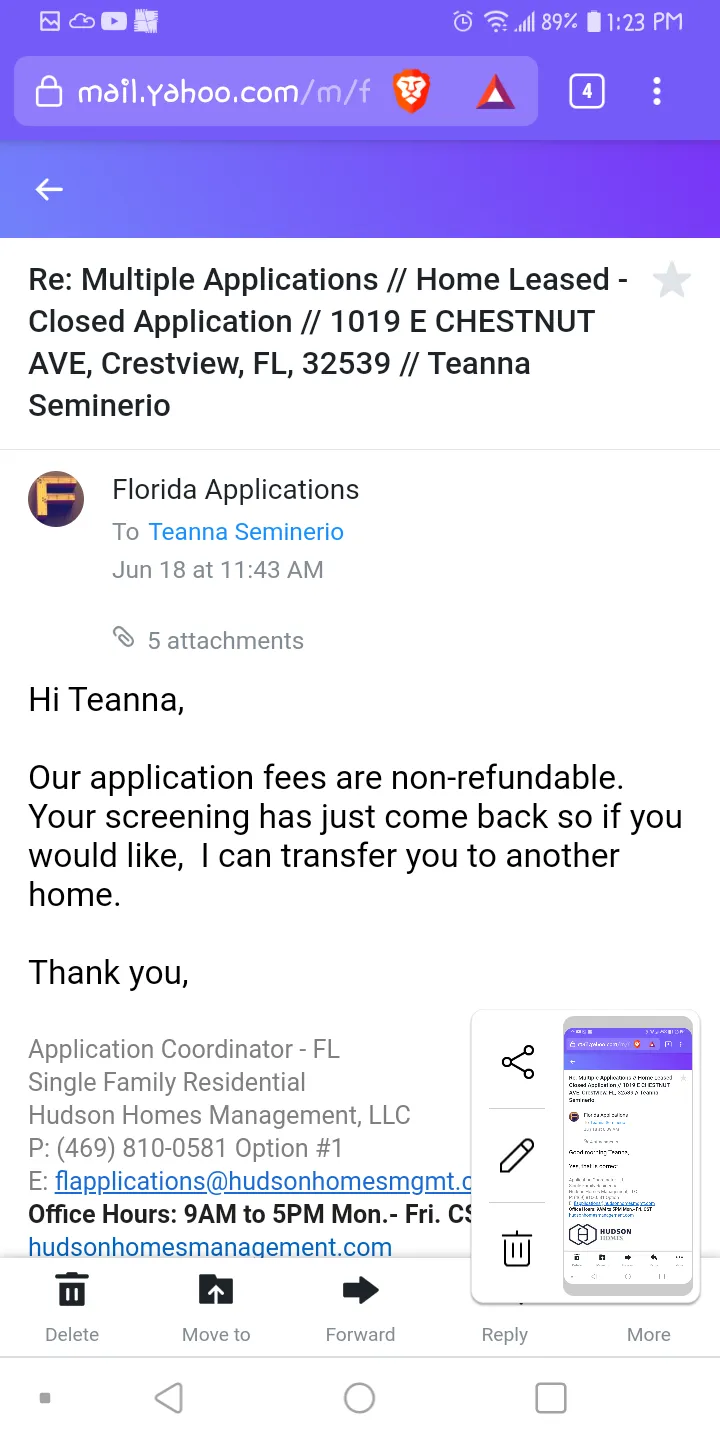Open recipient Teanna Seminerio's details

click(x=246, y=532)
